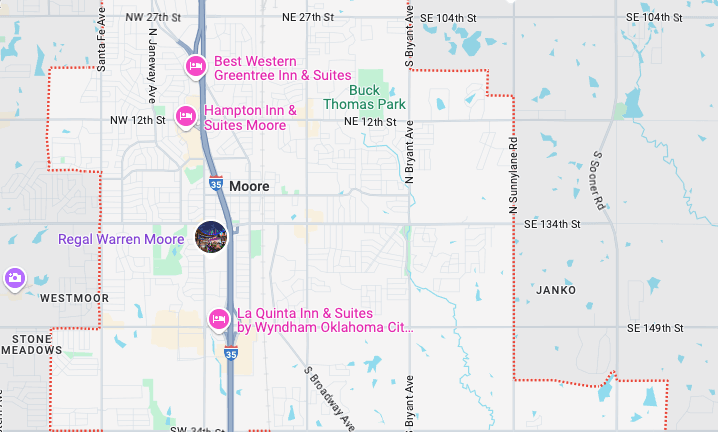Open the Buck Thomas Park label
The image size is (718, 432).
(x=364, y=96)
